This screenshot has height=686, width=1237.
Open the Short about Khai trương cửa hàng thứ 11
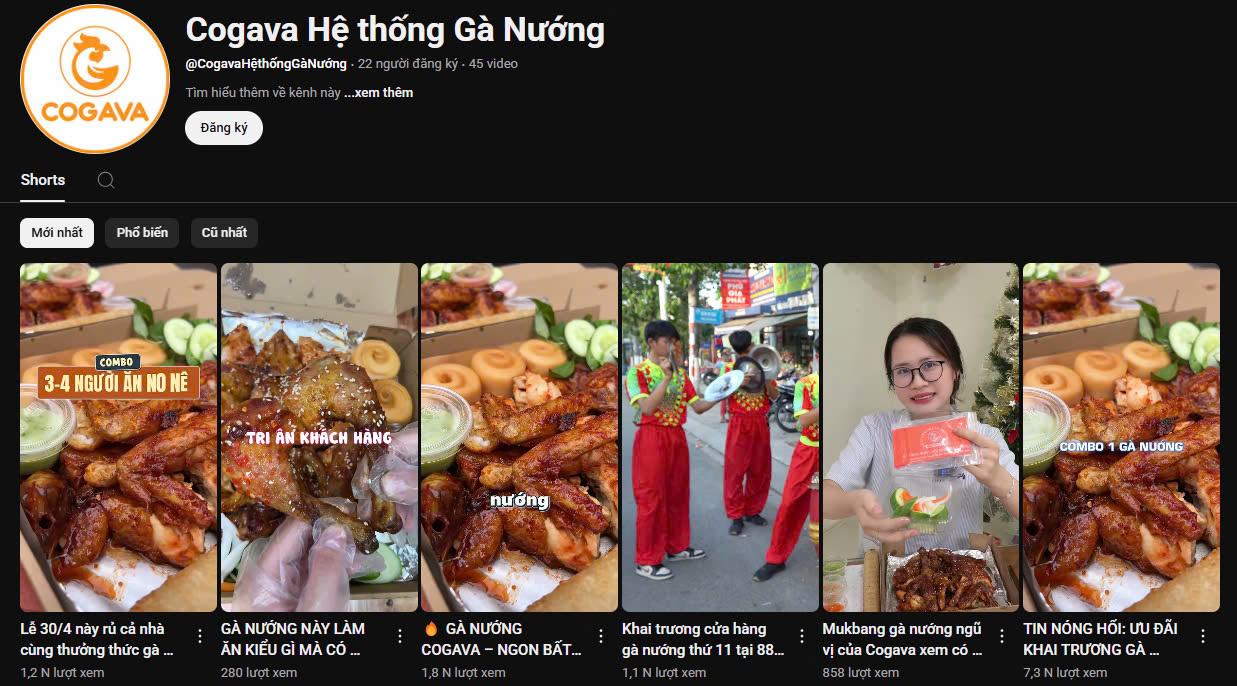pos(720,437)
